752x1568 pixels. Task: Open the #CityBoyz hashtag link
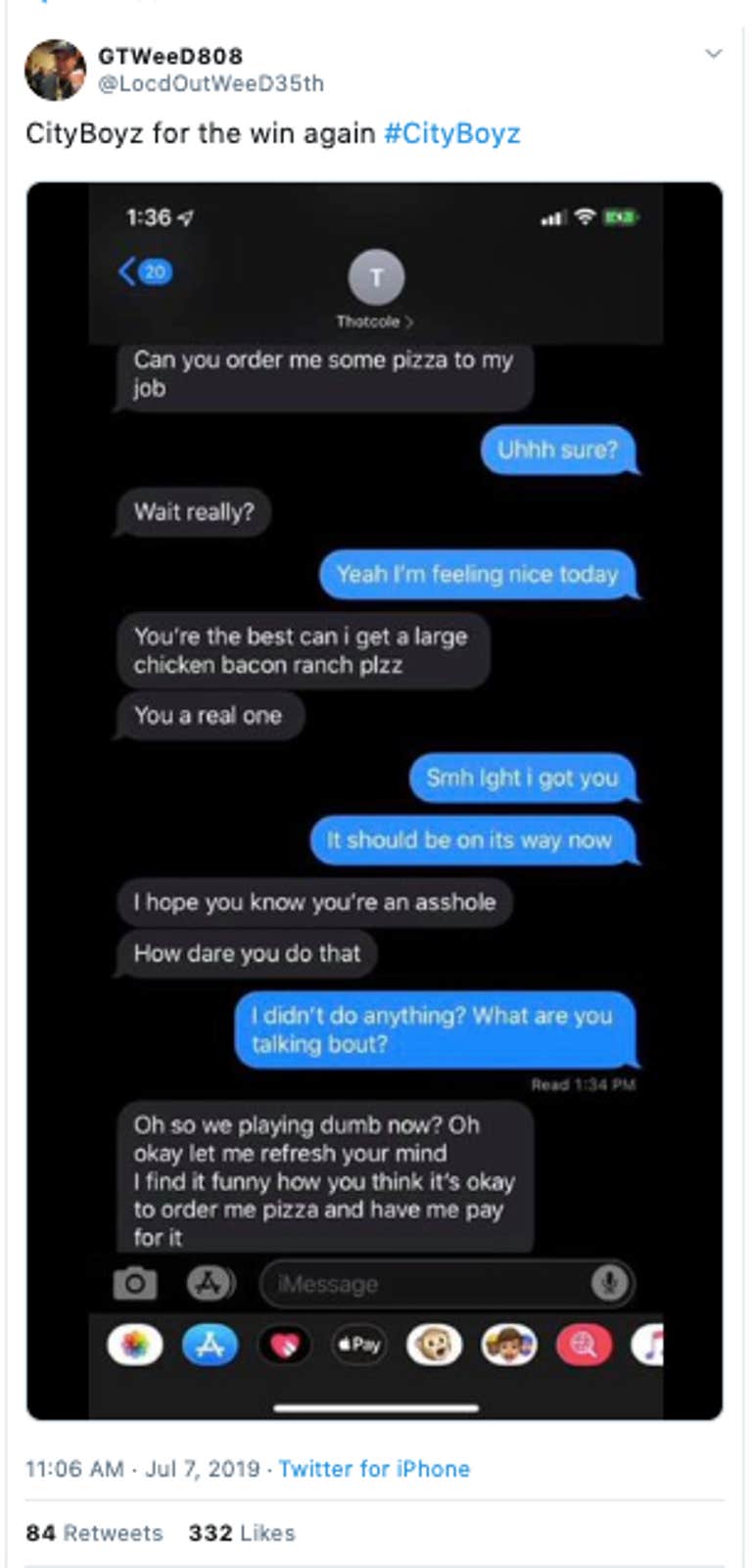pyautogui.click(x=451, y=133)
